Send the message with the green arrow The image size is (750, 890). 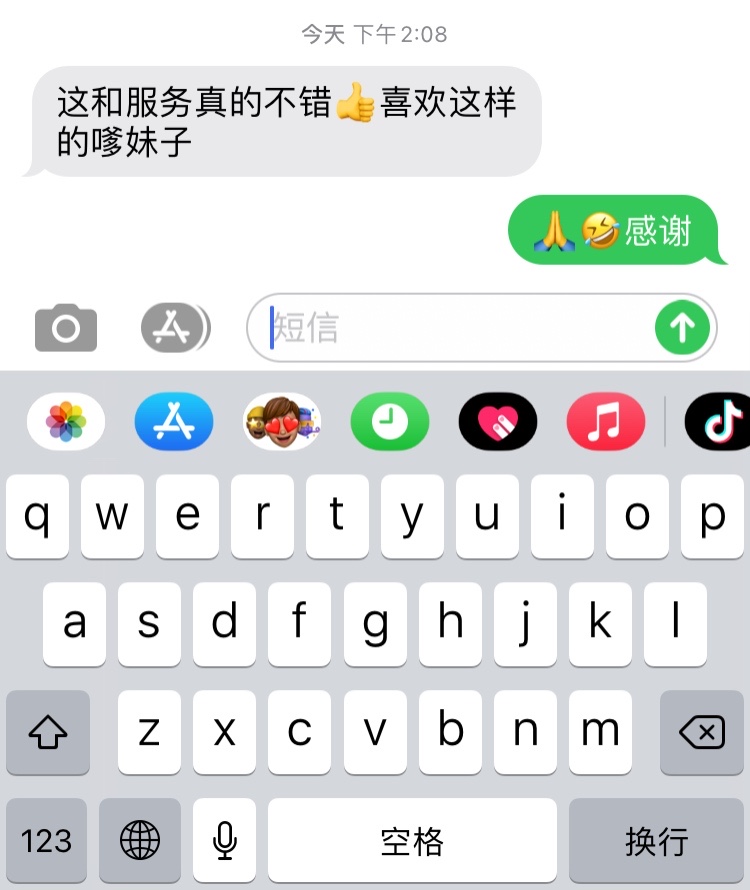click(682, 327)
